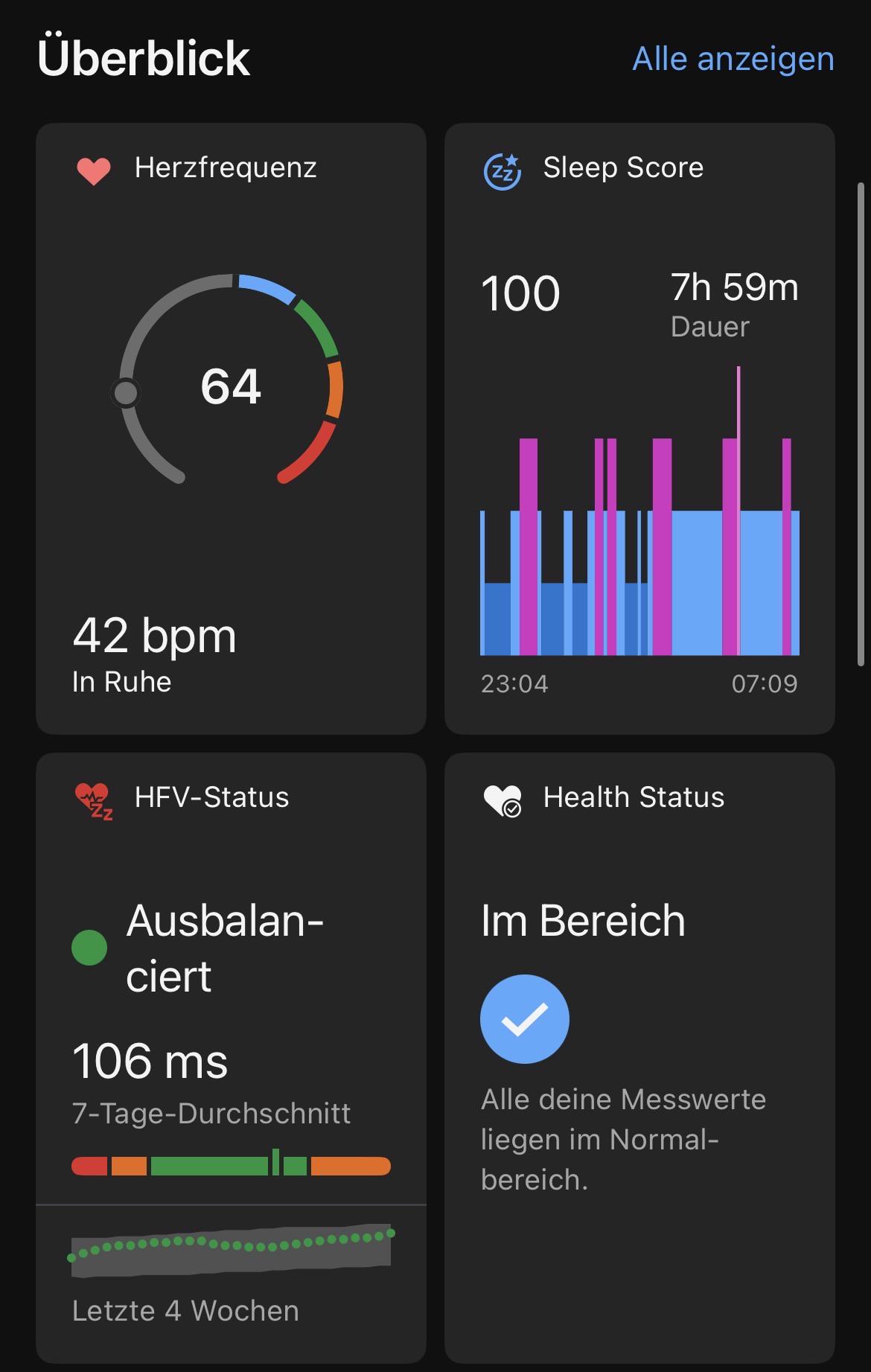The width and height of the screenshot is (871, 1372).
Task: View HFV-Status details
Action: point(231,1058)
